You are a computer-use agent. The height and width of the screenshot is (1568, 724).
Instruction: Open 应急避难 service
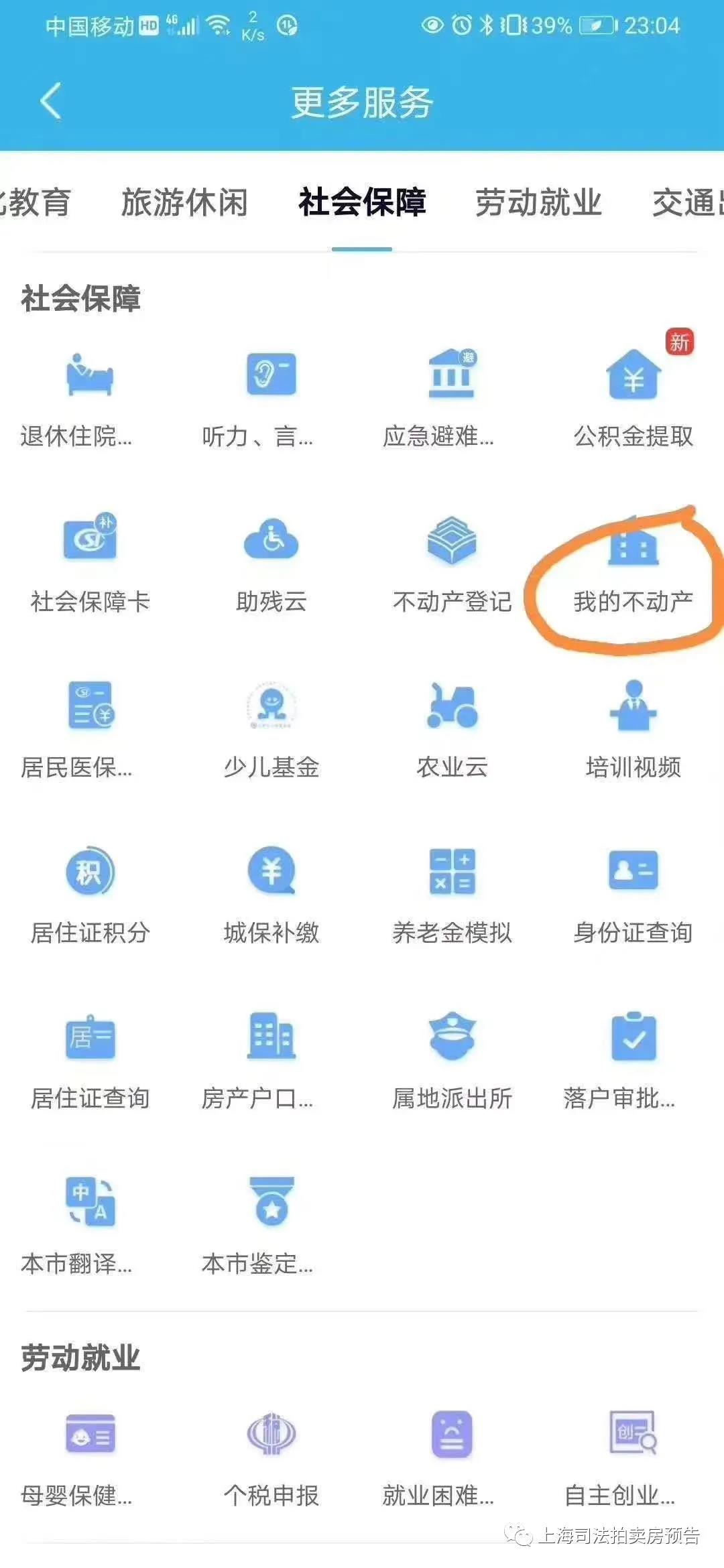pos(452,395)
